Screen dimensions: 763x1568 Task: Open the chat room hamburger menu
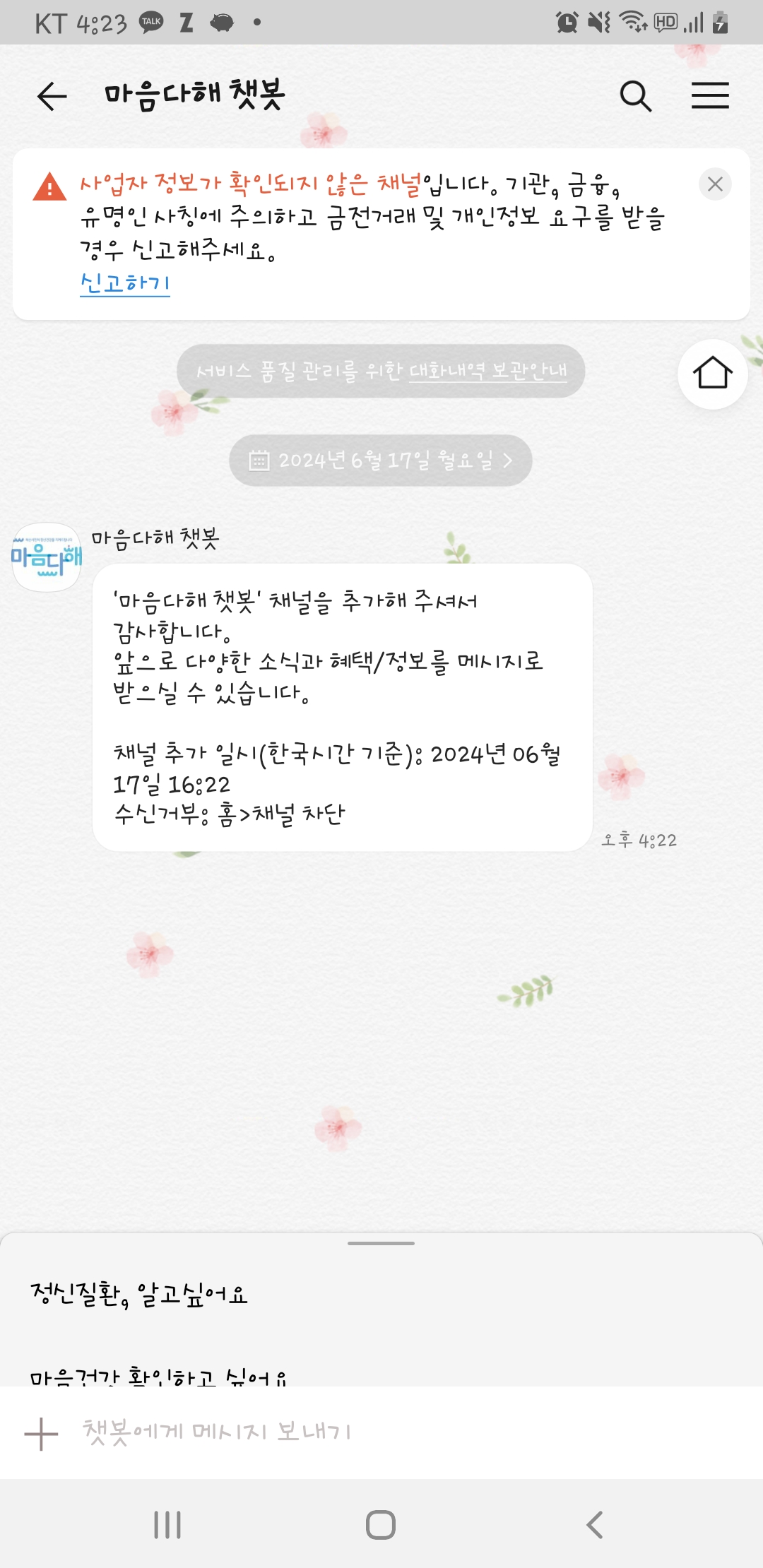[x=710, y=95]
